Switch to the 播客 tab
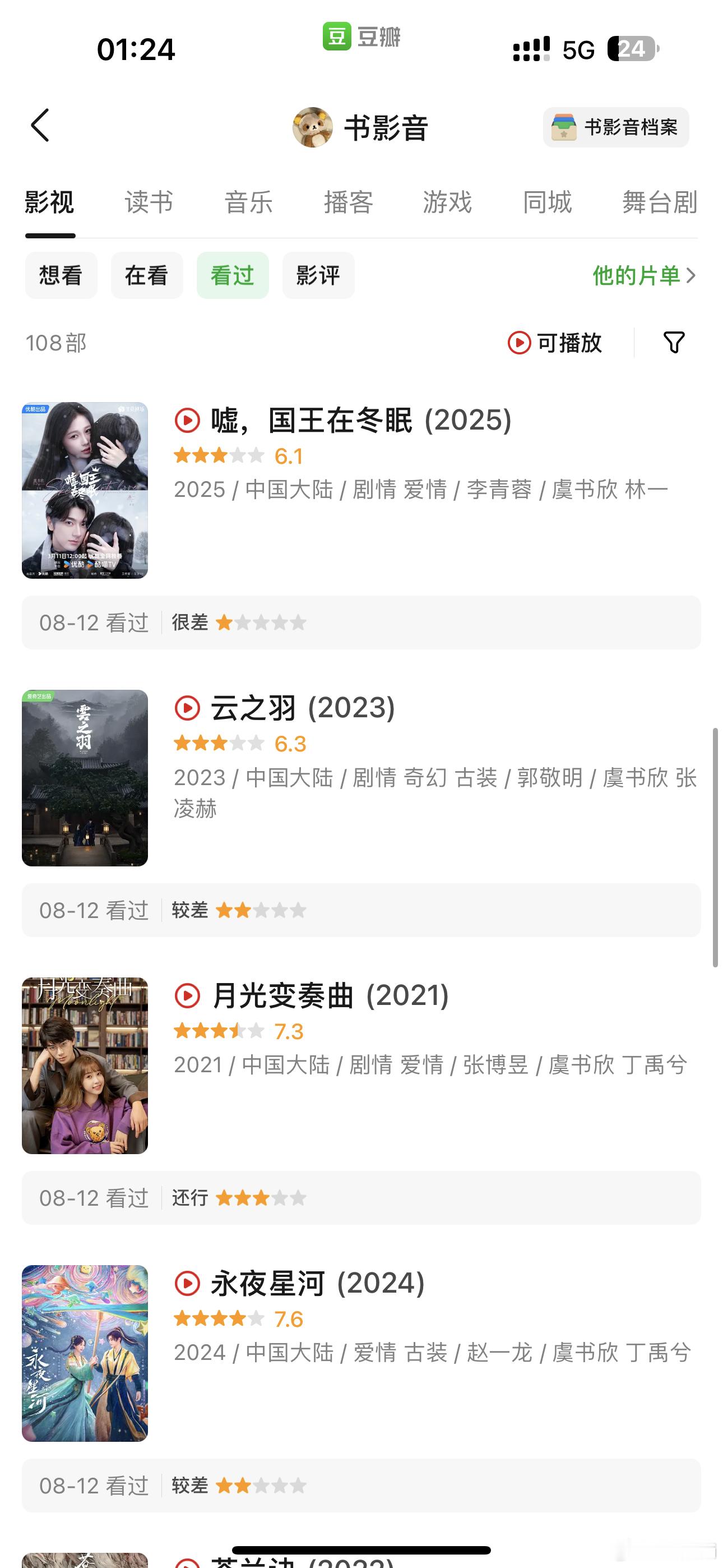This screenshot has height=1568, width=723. coord(348,202)
